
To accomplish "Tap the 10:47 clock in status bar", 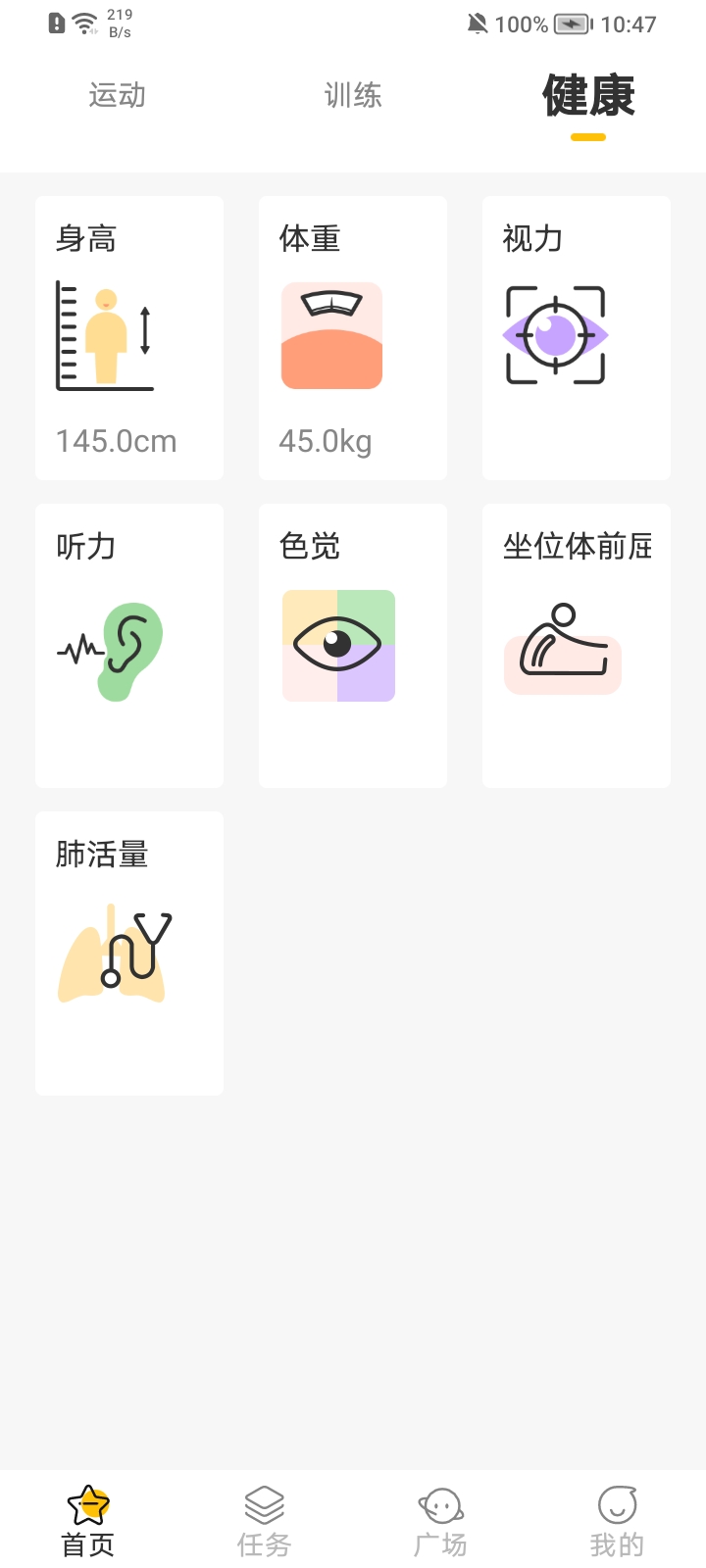I will 632,24.
